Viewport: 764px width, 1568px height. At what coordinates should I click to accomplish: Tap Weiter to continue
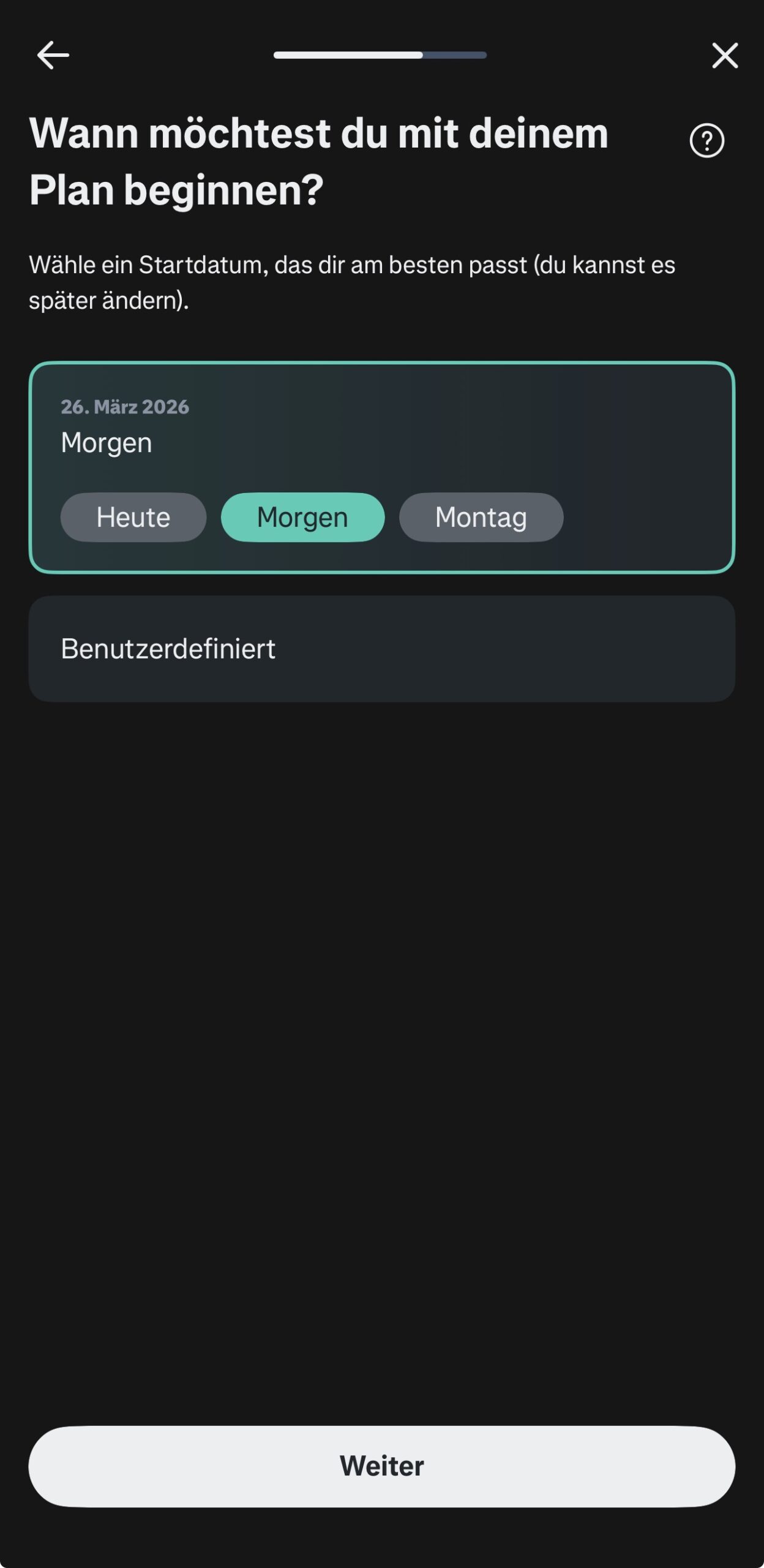[x=381, y=1466]
